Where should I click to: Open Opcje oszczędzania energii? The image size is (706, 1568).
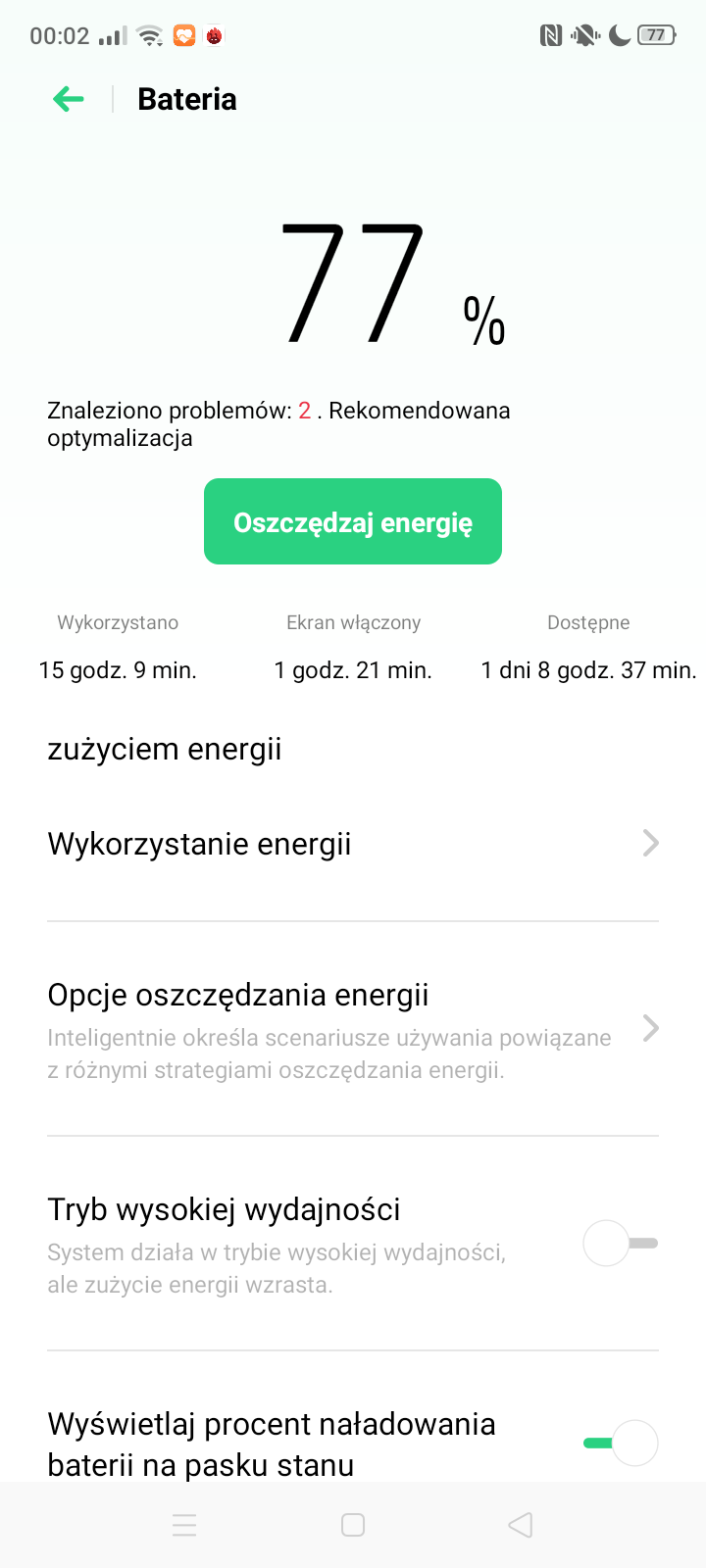pos(353,1029)
